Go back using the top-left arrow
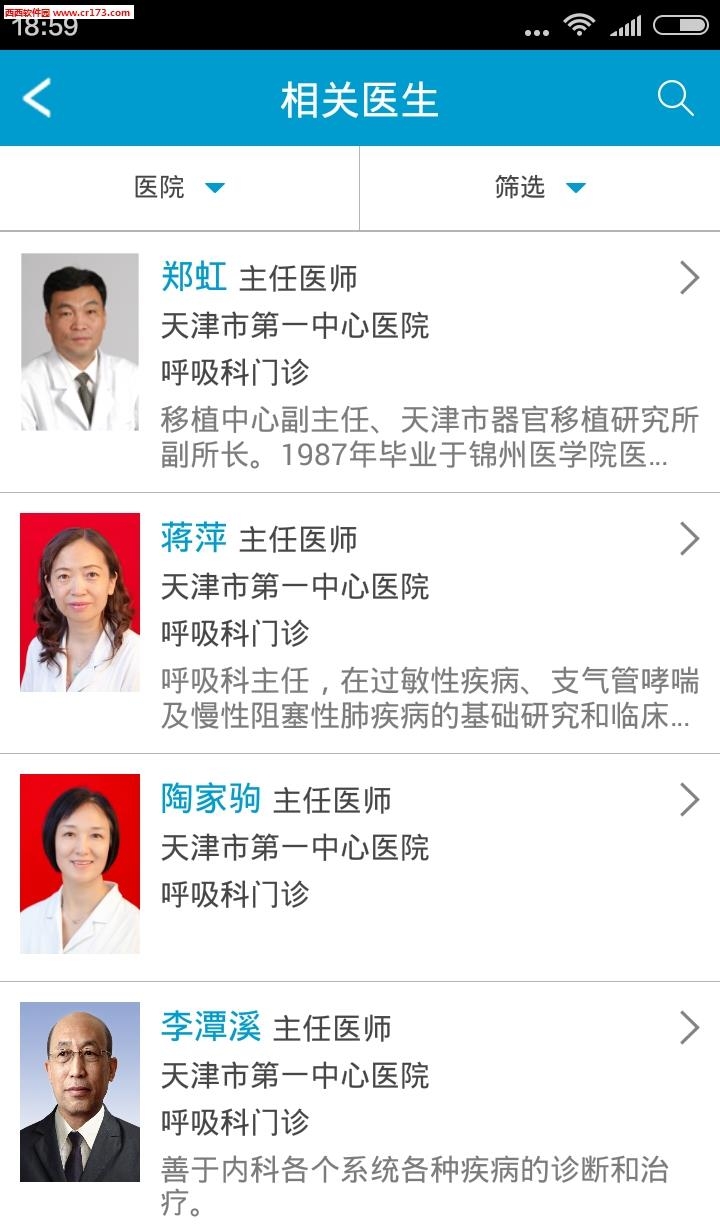 tap(37, 99)
